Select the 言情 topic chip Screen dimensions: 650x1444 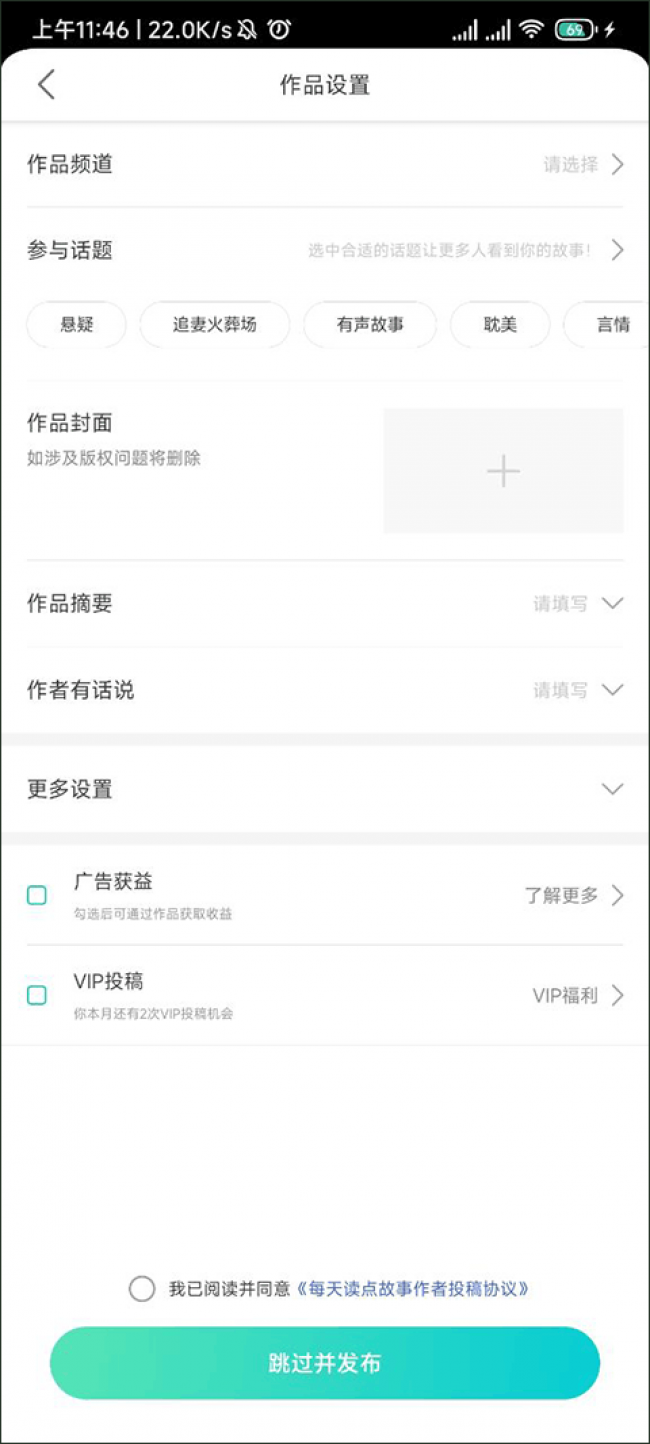[x=607, y=325]
